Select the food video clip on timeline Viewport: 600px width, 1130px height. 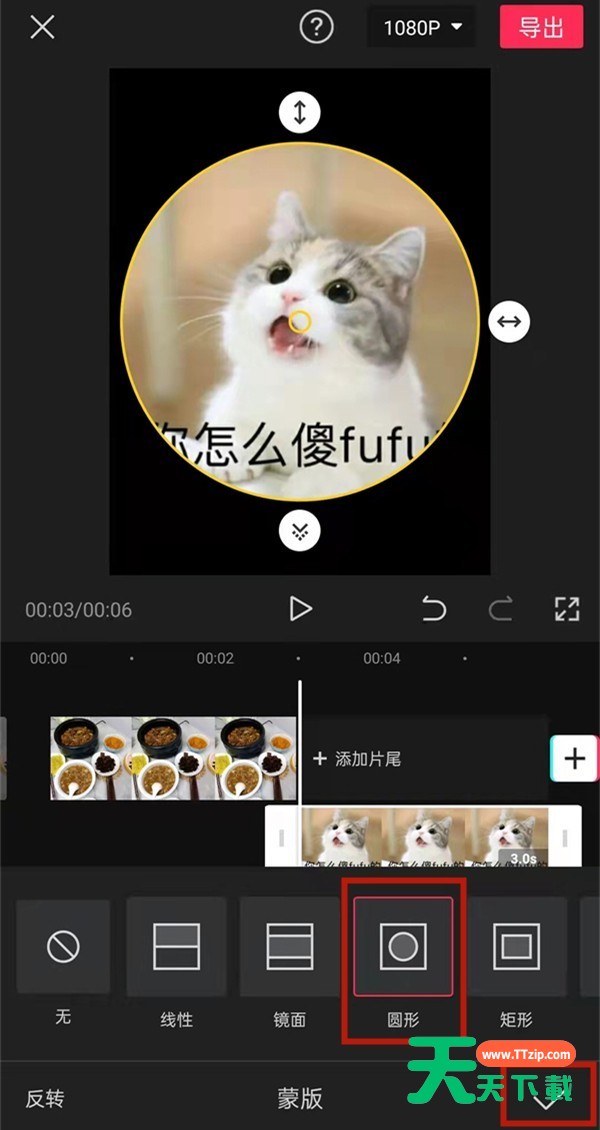pyautogui.click(x=173, y=758)
